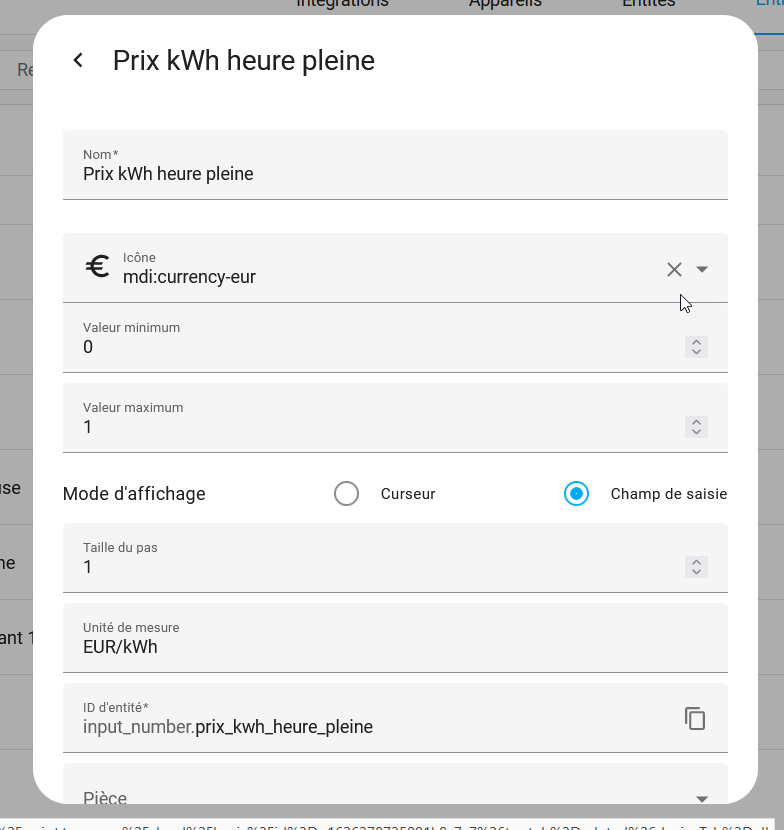Screen dimensions: 784x830
Task: Clear the mdi:currency-eur icon selection
Action: [674, 269]
